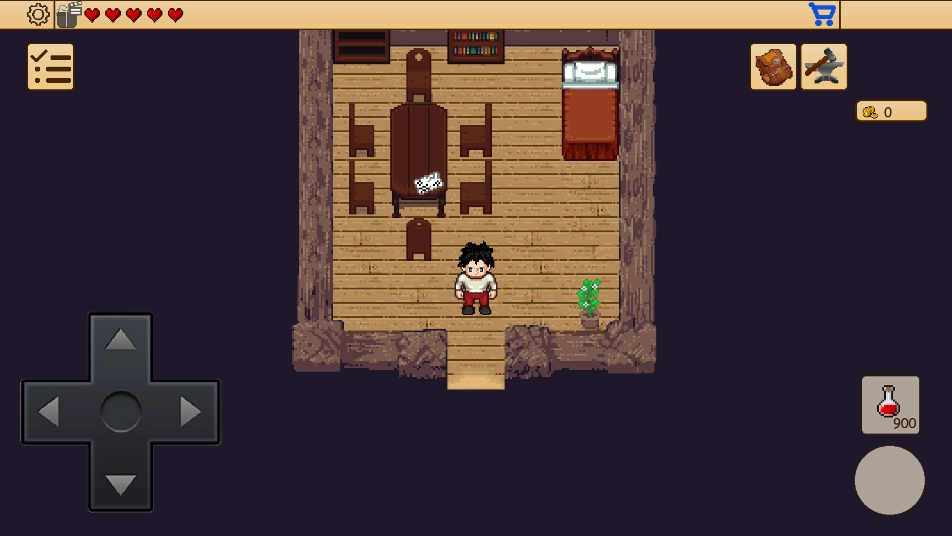Open the settings gear
Screen dimensions: 952x536
pos(38,14)
